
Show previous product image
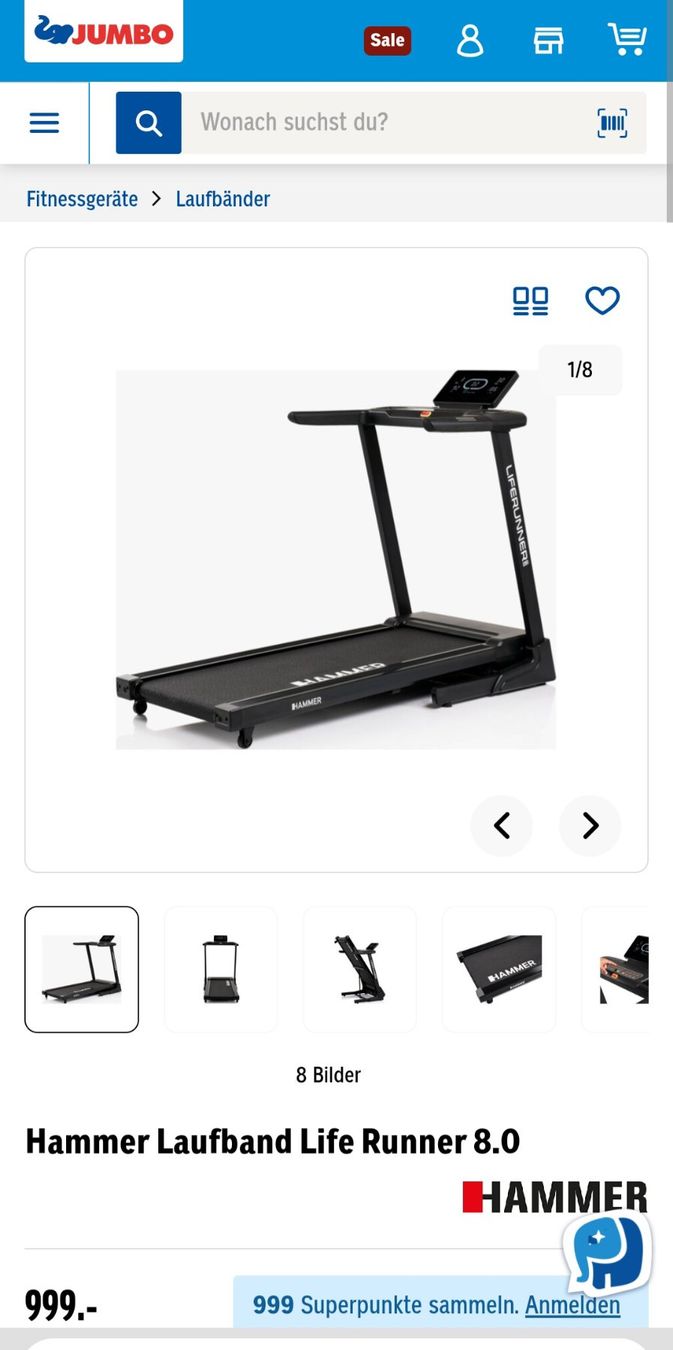(502, 826)
